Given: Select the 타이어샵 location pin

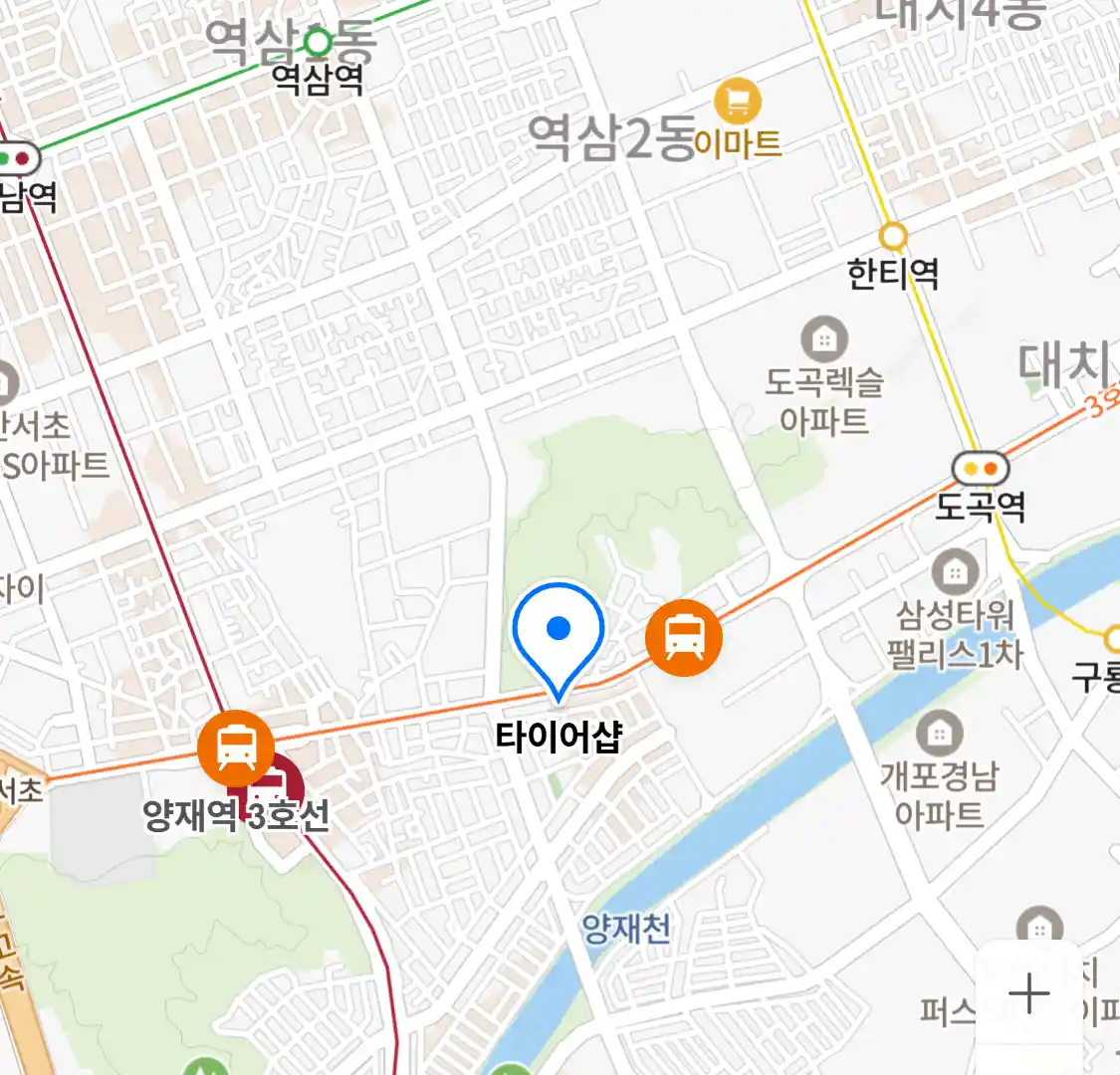Looking at the screenshot, I should [559, 634].
